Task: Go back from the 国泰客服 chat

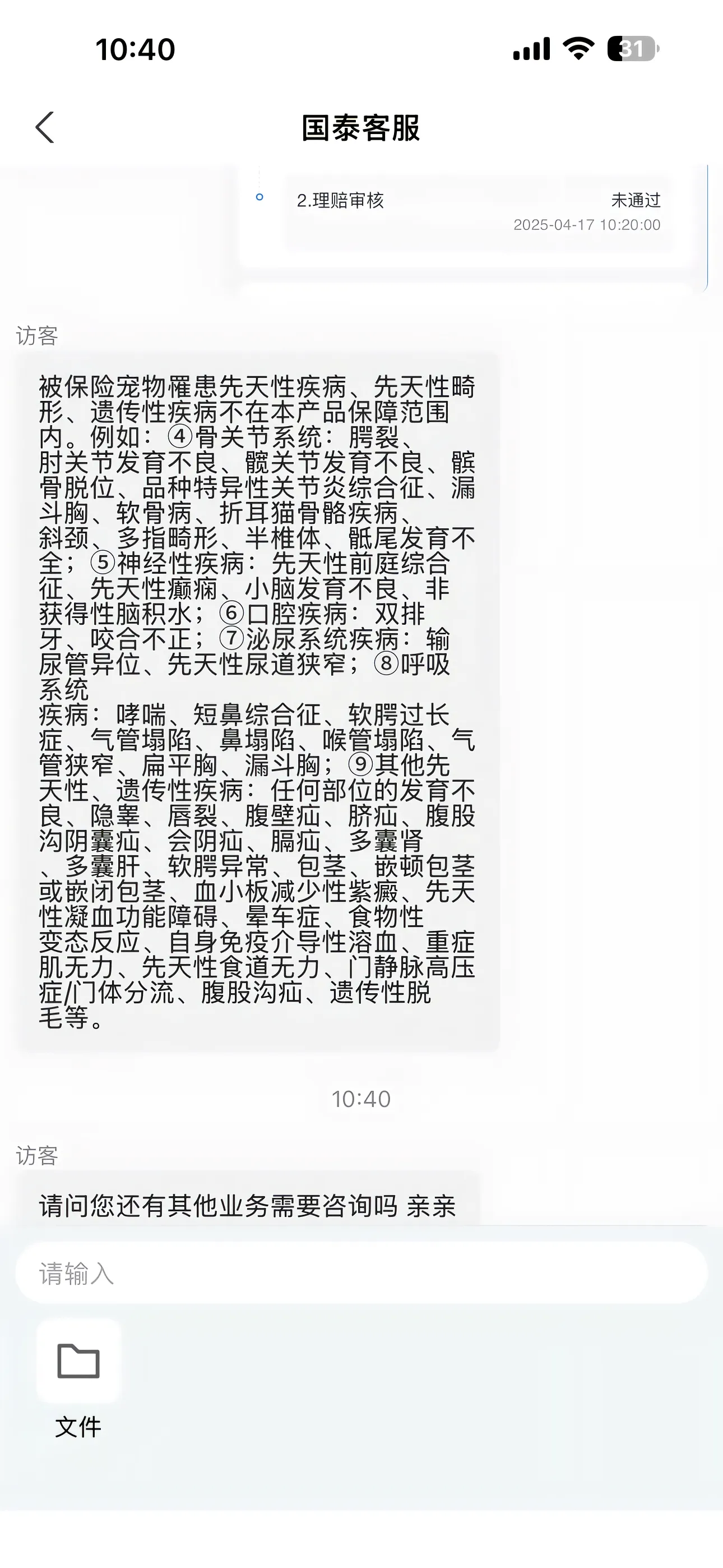Action: (45, 128)
